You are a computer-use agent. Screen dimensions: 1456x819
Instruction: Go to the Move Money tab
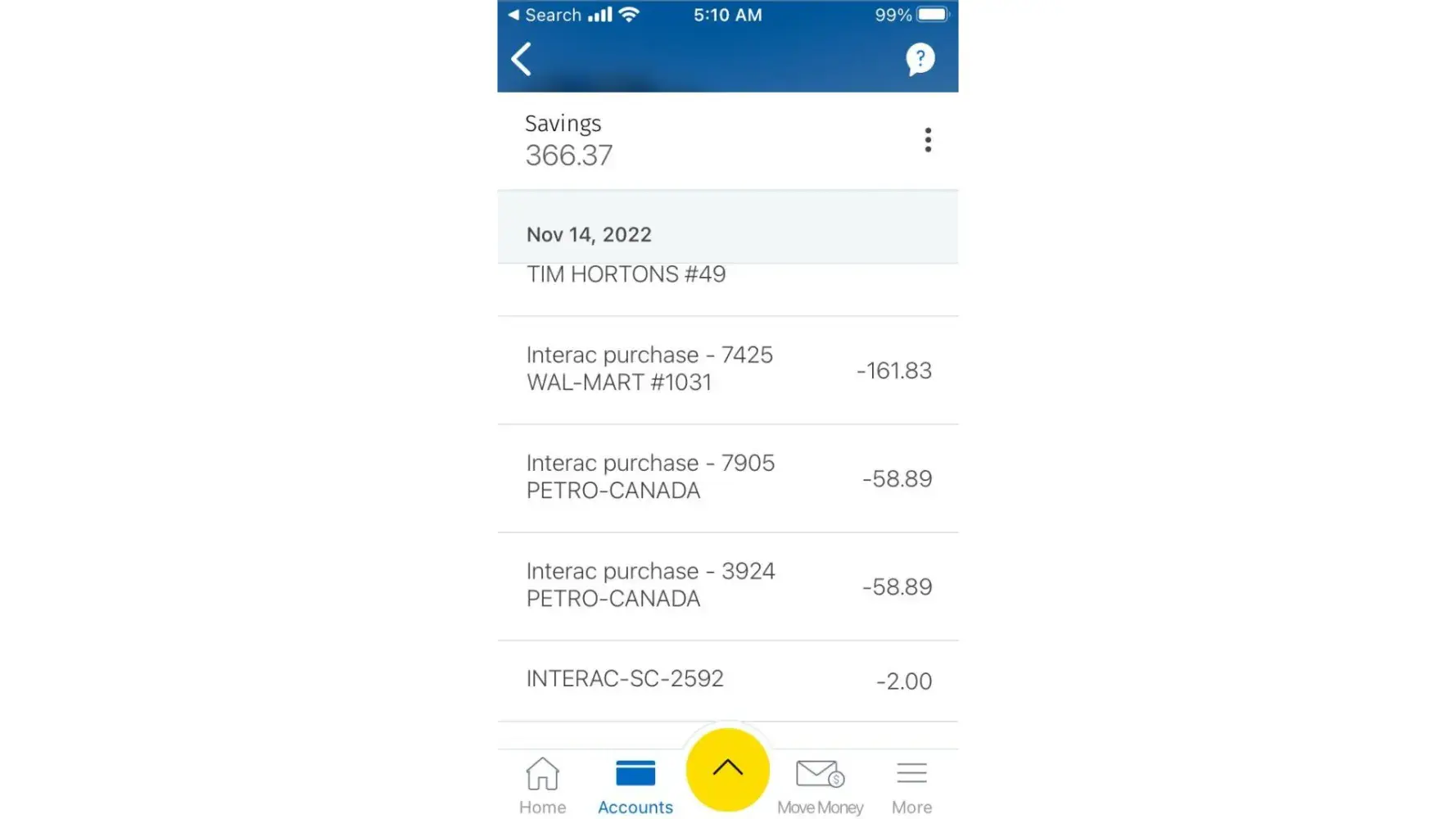pos(820,785)
